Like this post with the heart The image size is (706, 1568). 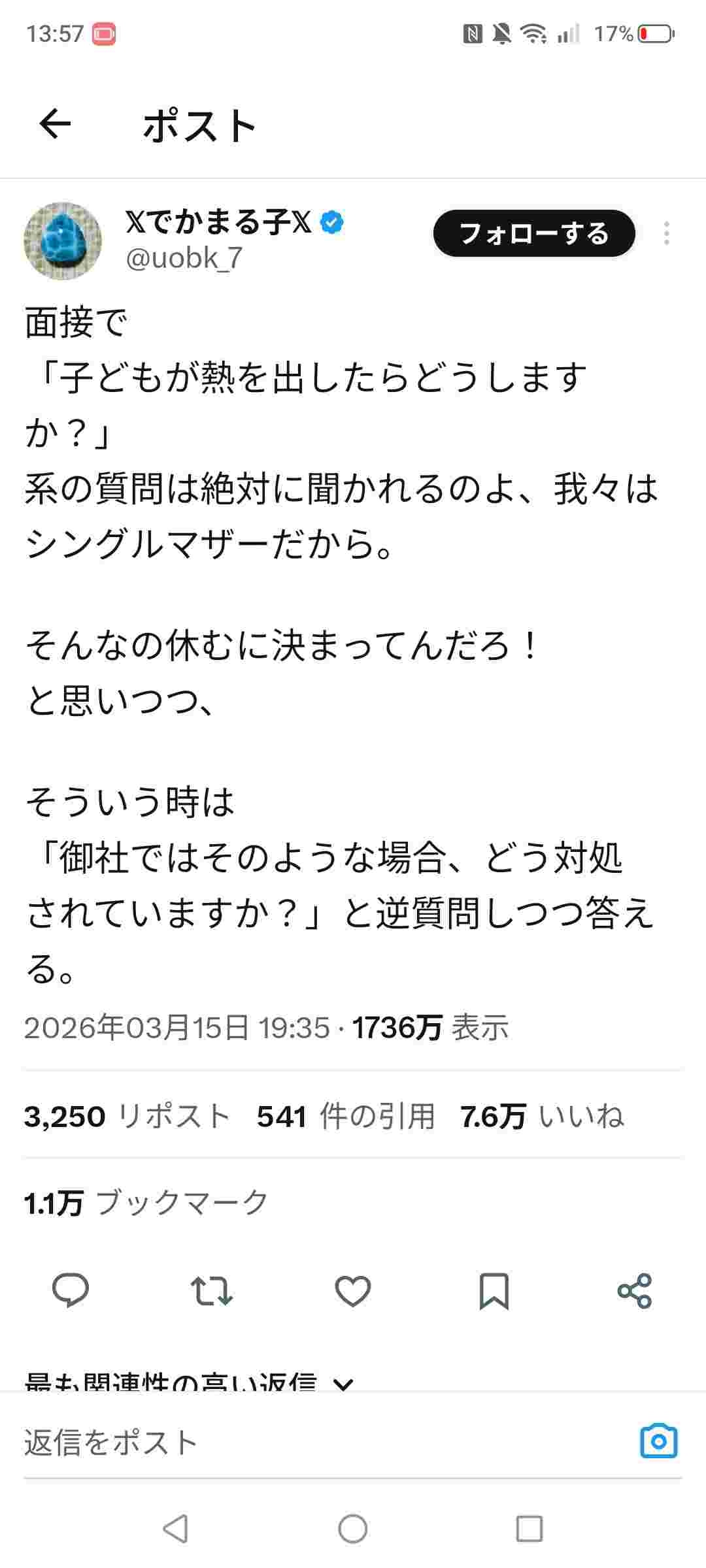tap(352, 1291)
